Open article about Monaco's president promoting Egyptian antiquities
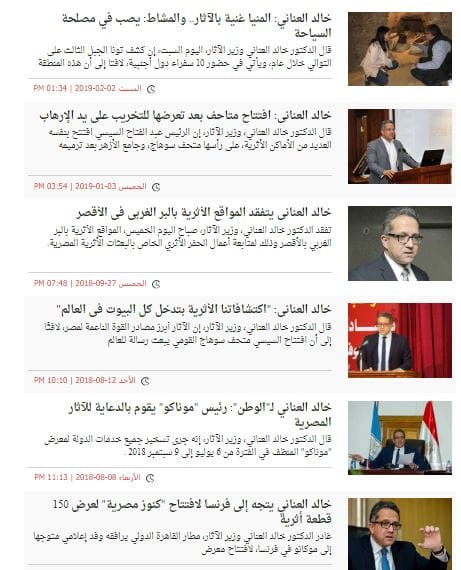Viewport: 461px width, 570px height. point(200,414)
